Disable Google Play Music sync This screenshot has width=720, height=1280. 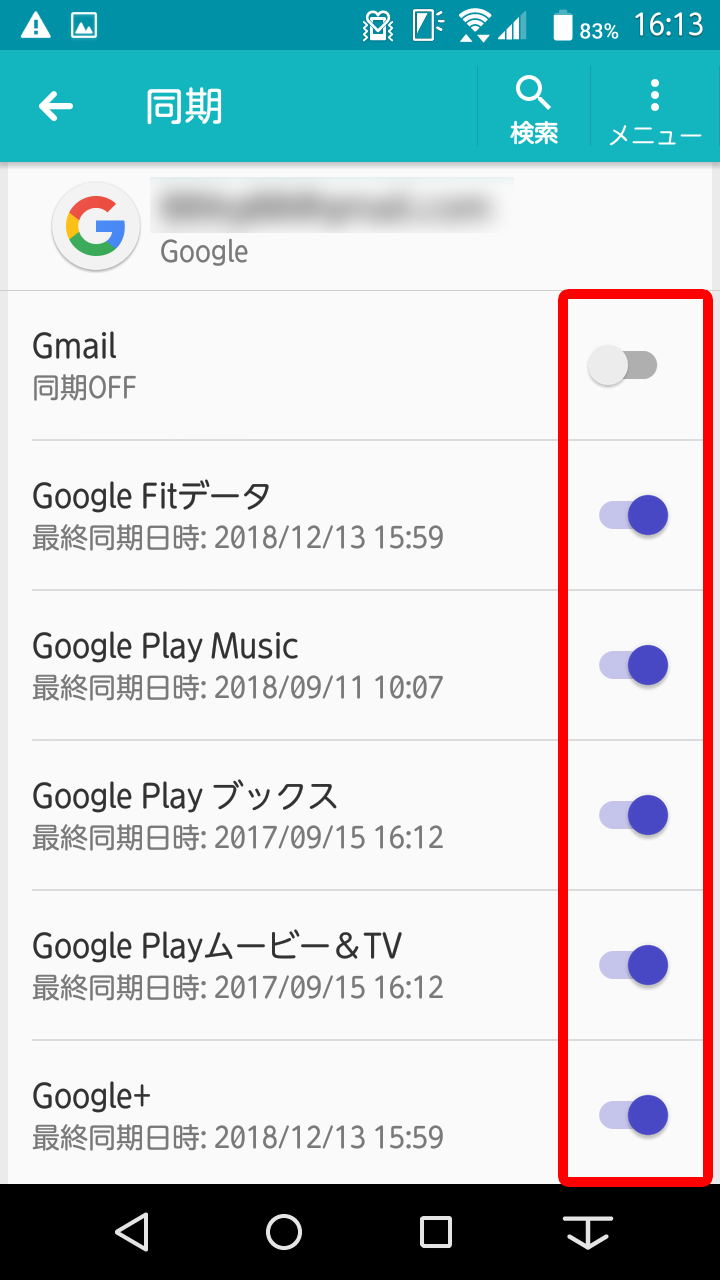[x=633, y=666]
